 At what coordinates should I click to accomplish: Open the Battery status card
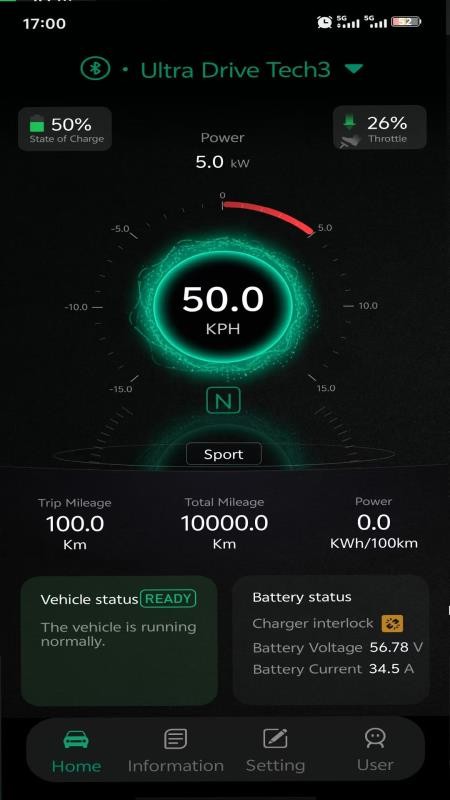pos(331,640)
